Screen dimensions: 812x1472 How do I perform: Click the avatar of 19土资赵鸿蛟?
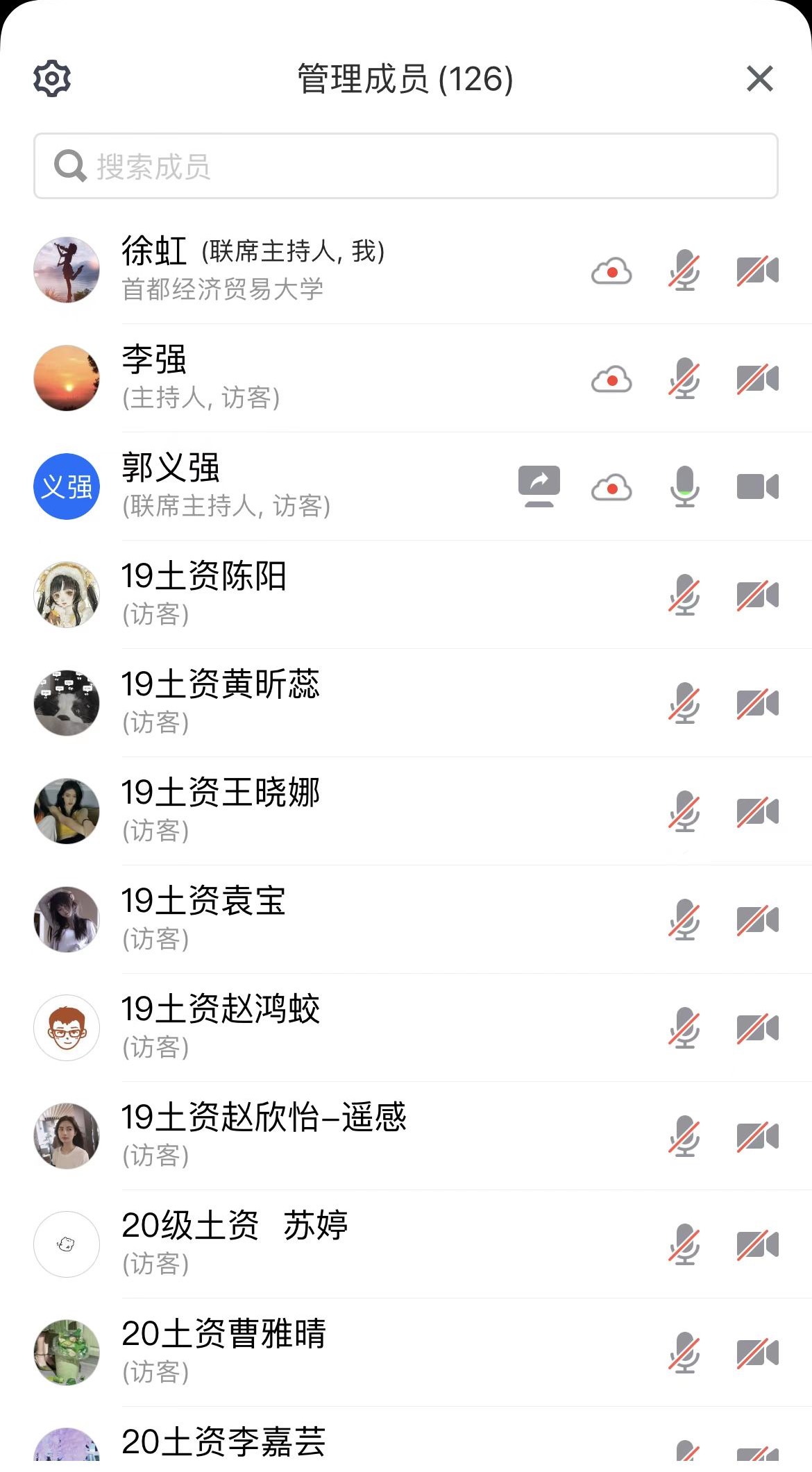[x=67, y=1027]
